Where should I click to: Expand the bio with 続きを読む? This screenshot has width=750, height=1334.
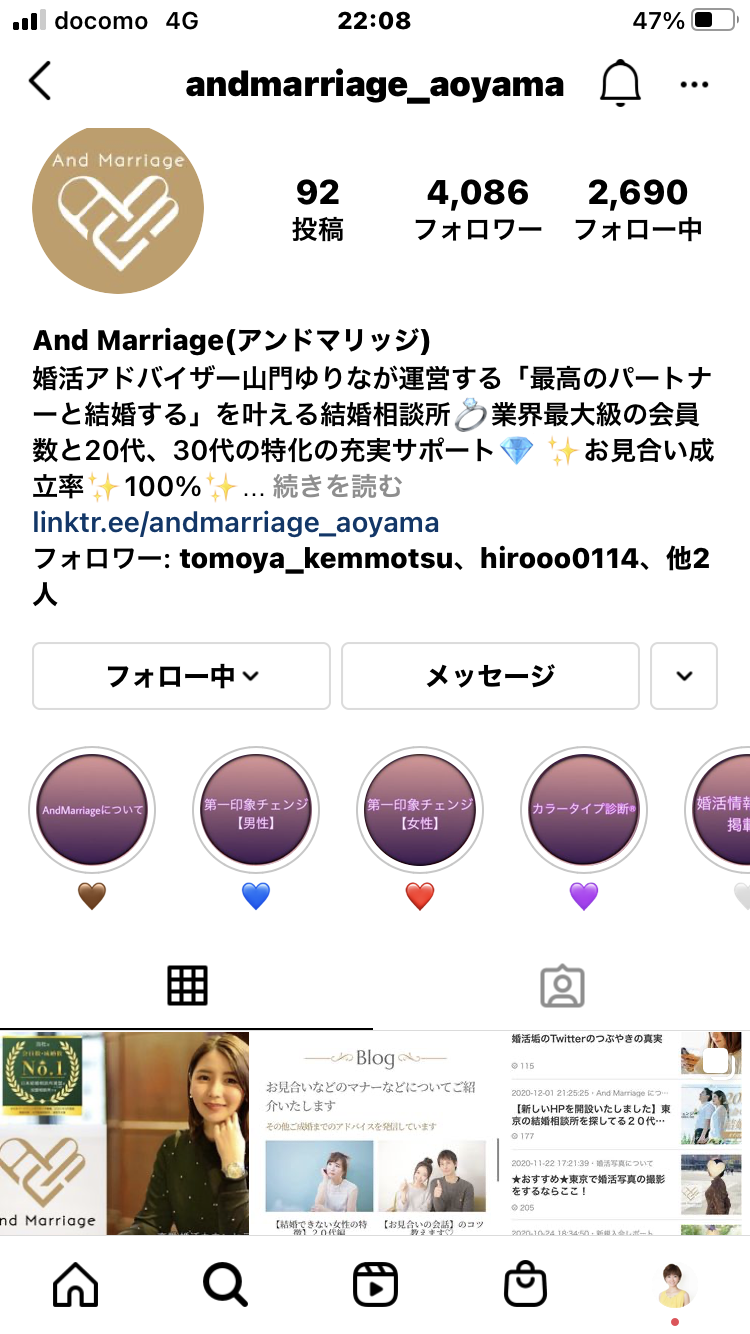click(337, 487)
